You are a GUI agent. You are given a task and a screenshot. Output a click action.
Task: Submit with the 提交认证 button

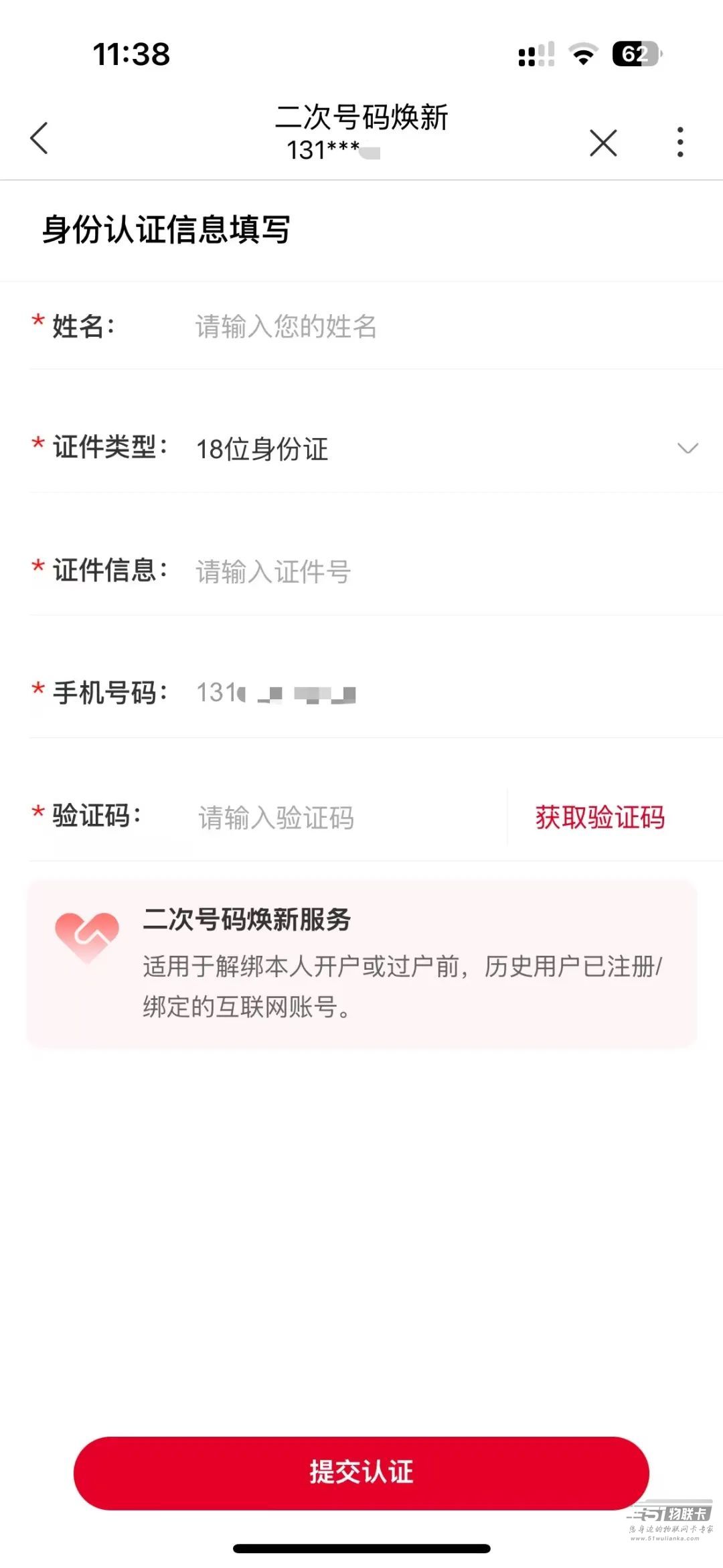(361, 1473)
